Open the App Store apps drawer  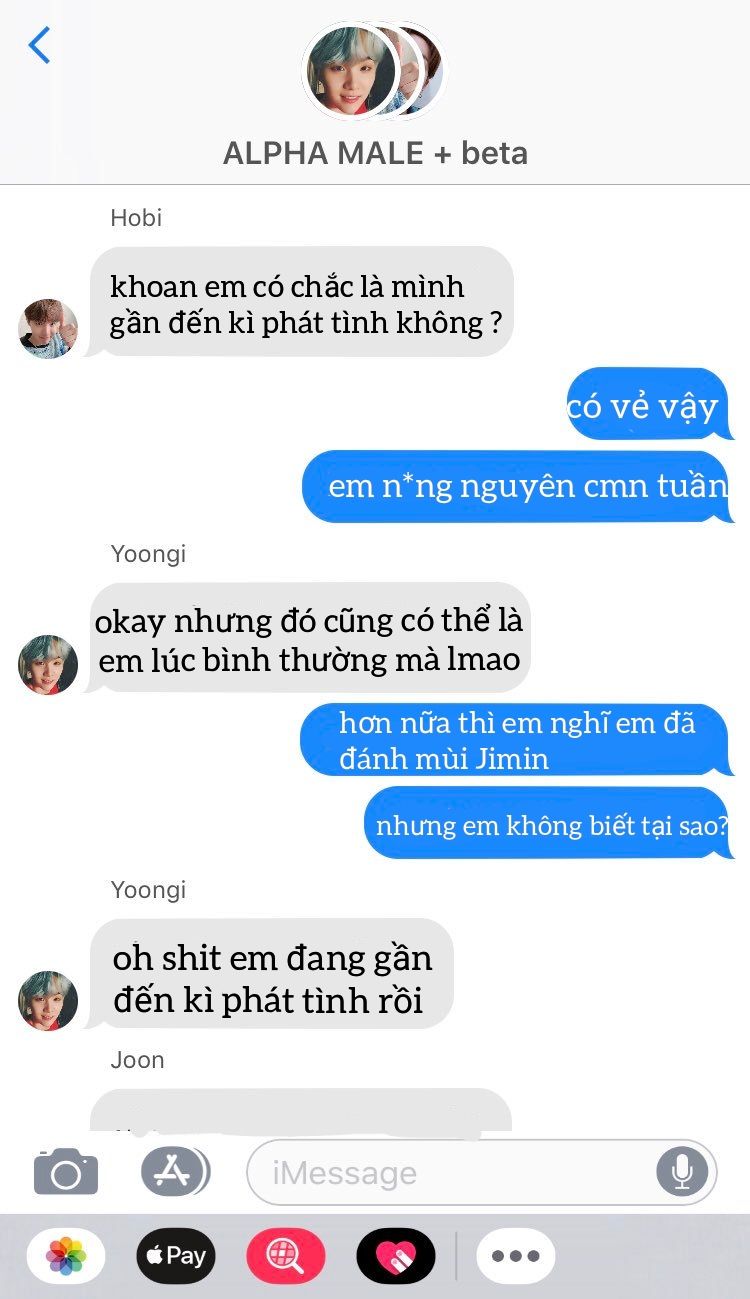pos(174,1171)
